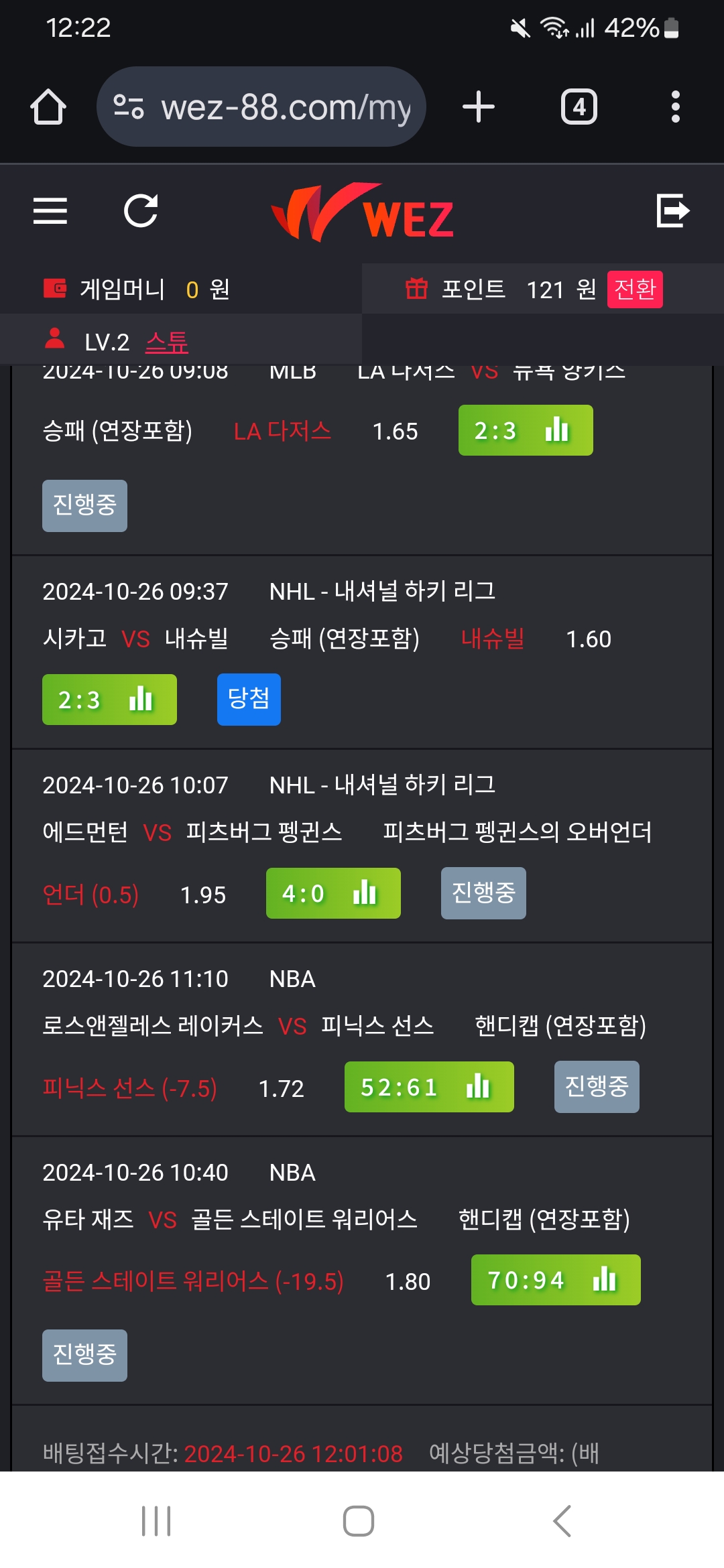Tap the wez-88.com address bar
Image resolution: width=724 pixels, height=1568 pixels.
pos(261,107)
